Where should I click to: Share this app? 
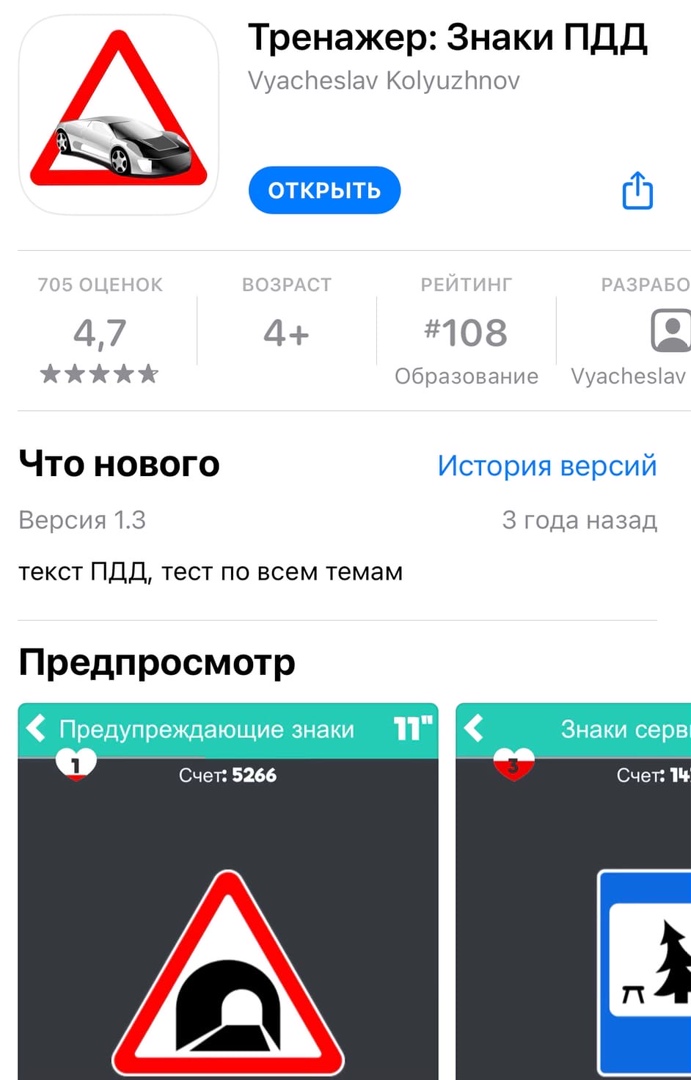pyautogui.click(x=637, y=190)
